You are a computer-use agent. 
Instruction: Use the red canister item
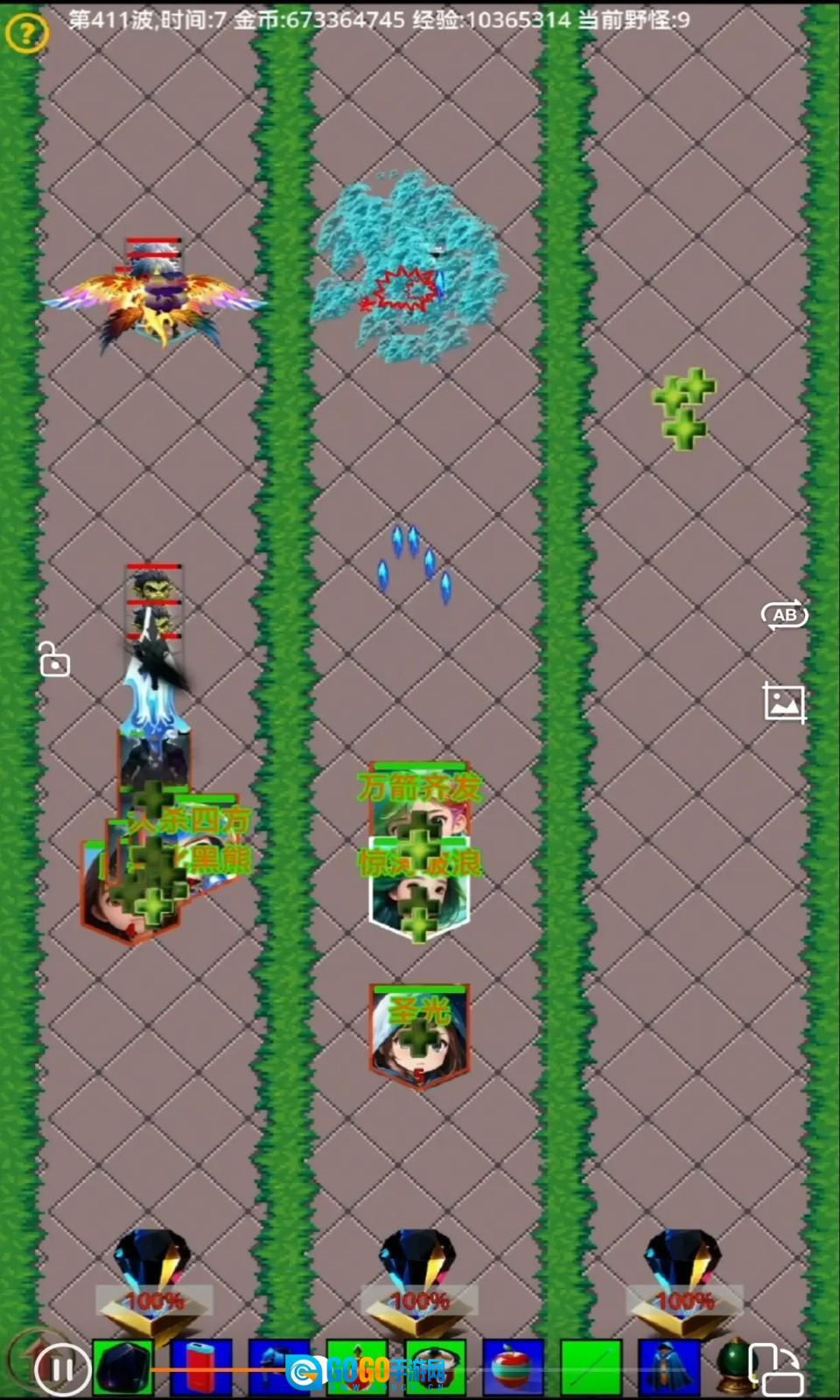[201, 1367]
